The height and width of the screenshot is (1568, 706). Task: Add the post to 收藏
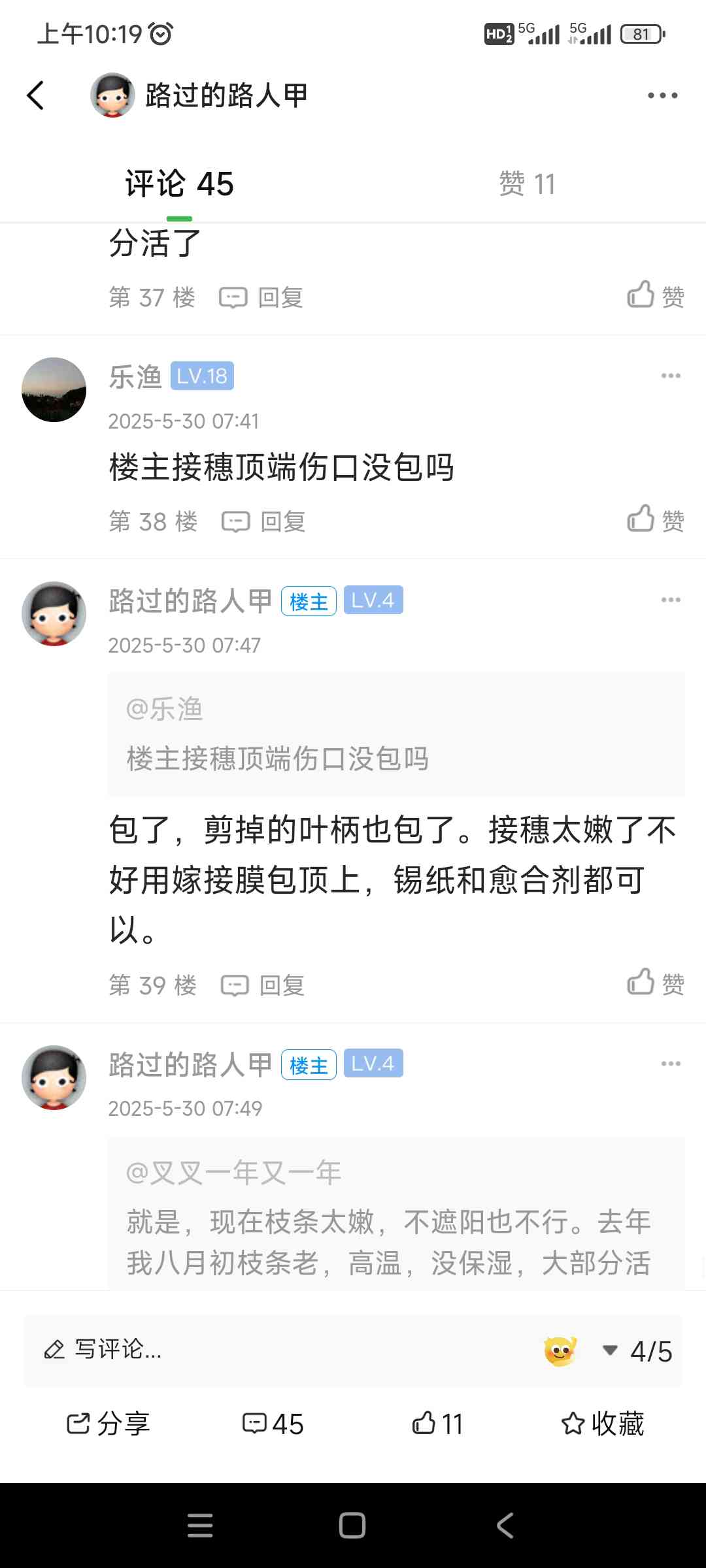[x=603, y=1424]
